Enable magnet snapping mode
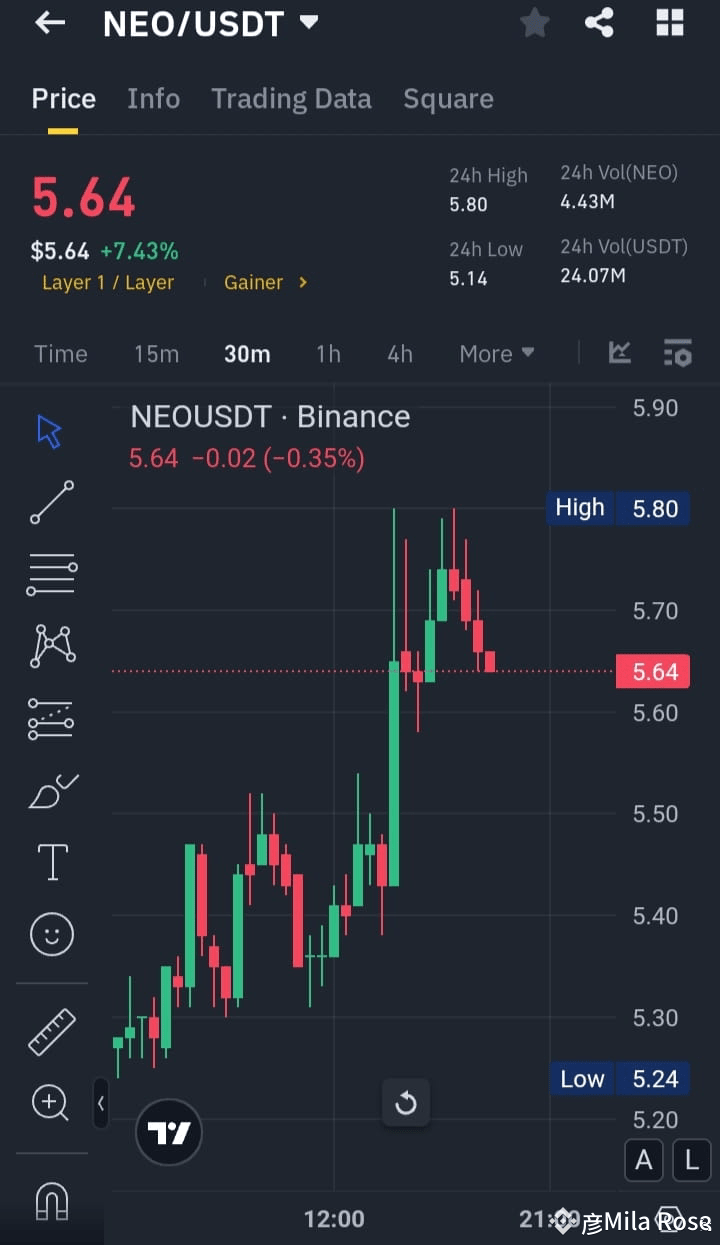 (51, 1203)
